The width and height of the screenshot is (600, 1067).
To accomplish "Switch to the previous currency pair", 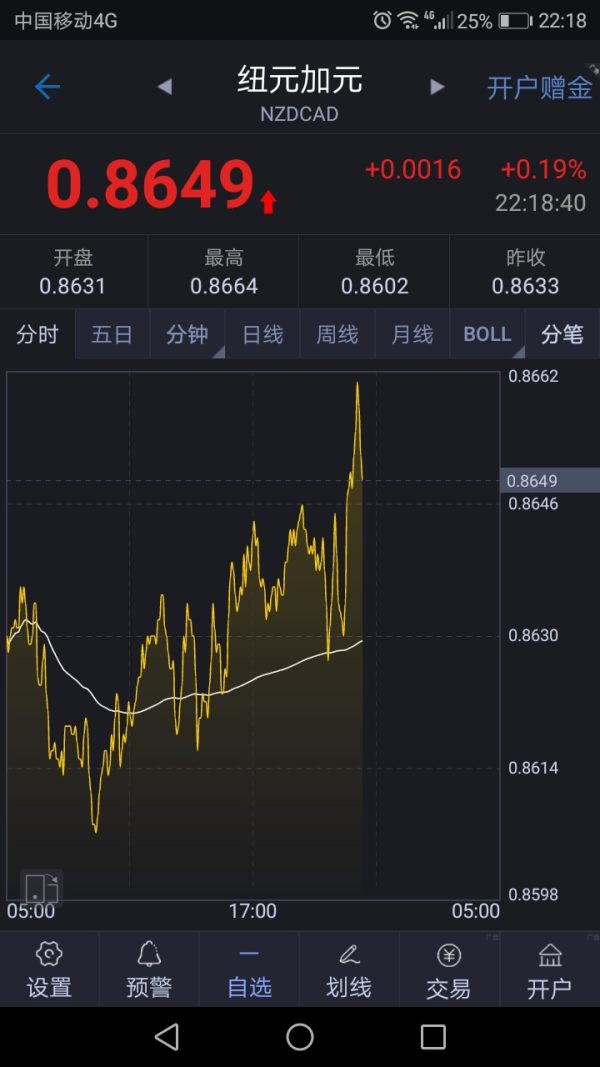I will coord(165,87).
